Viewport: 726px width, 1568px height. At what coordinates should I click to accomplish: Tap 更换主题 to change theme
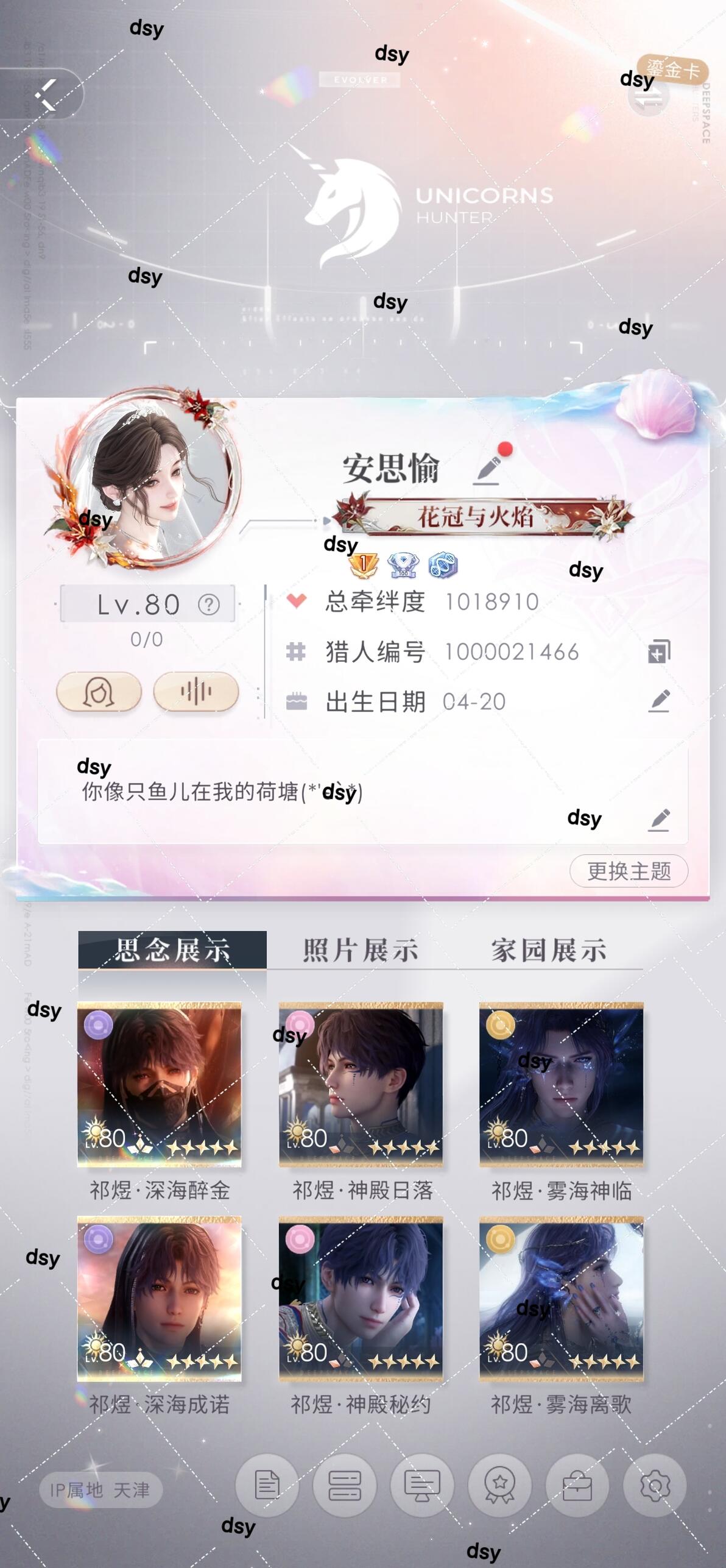pyautogui.click(x=629, y=871)
